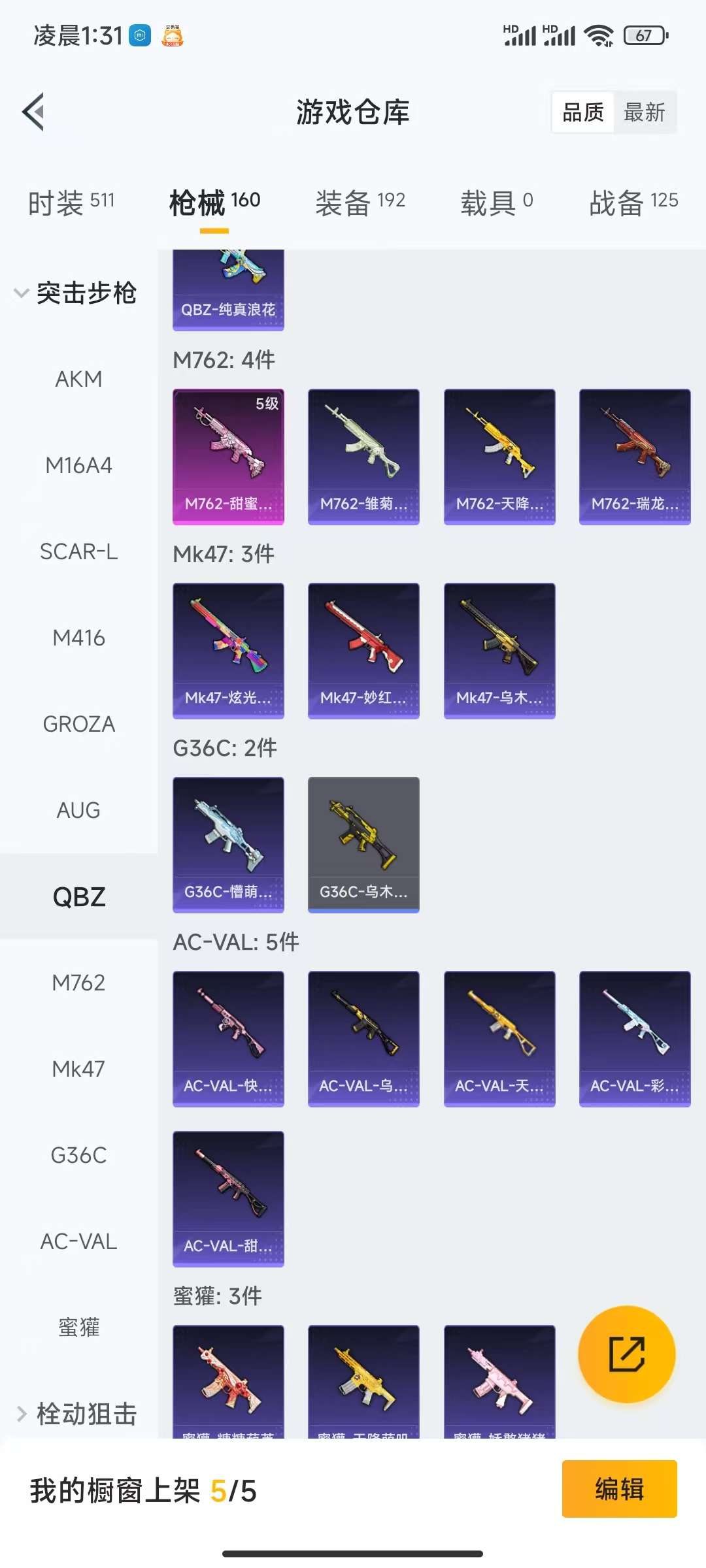Viewport: 706px width, 1568px height.
Task: Tap the orange share floating button
Action: (x=626, y=1354)
